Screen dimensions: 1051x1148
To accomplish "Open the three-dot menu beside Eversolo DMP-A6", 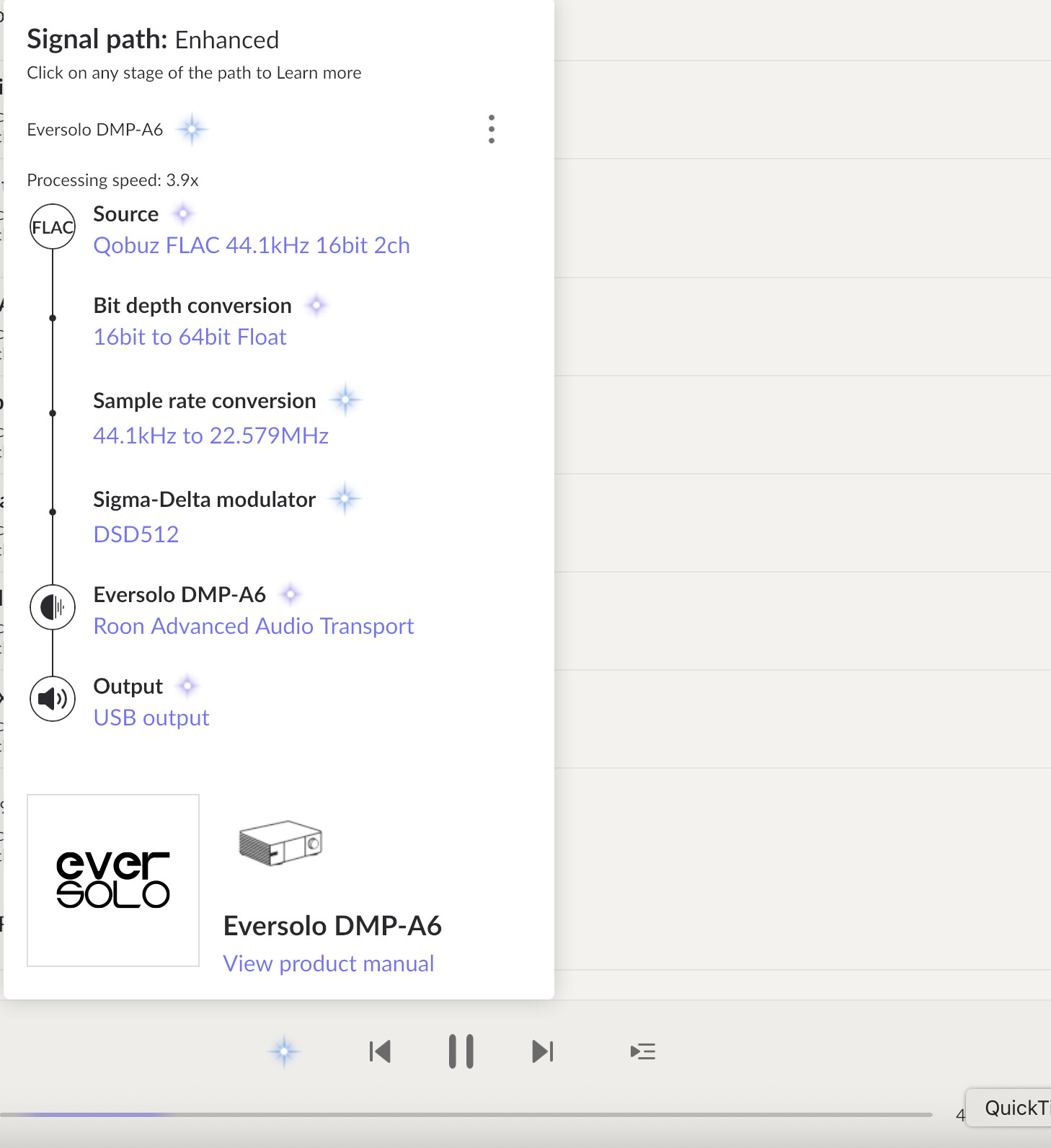I will pos(491,129).
